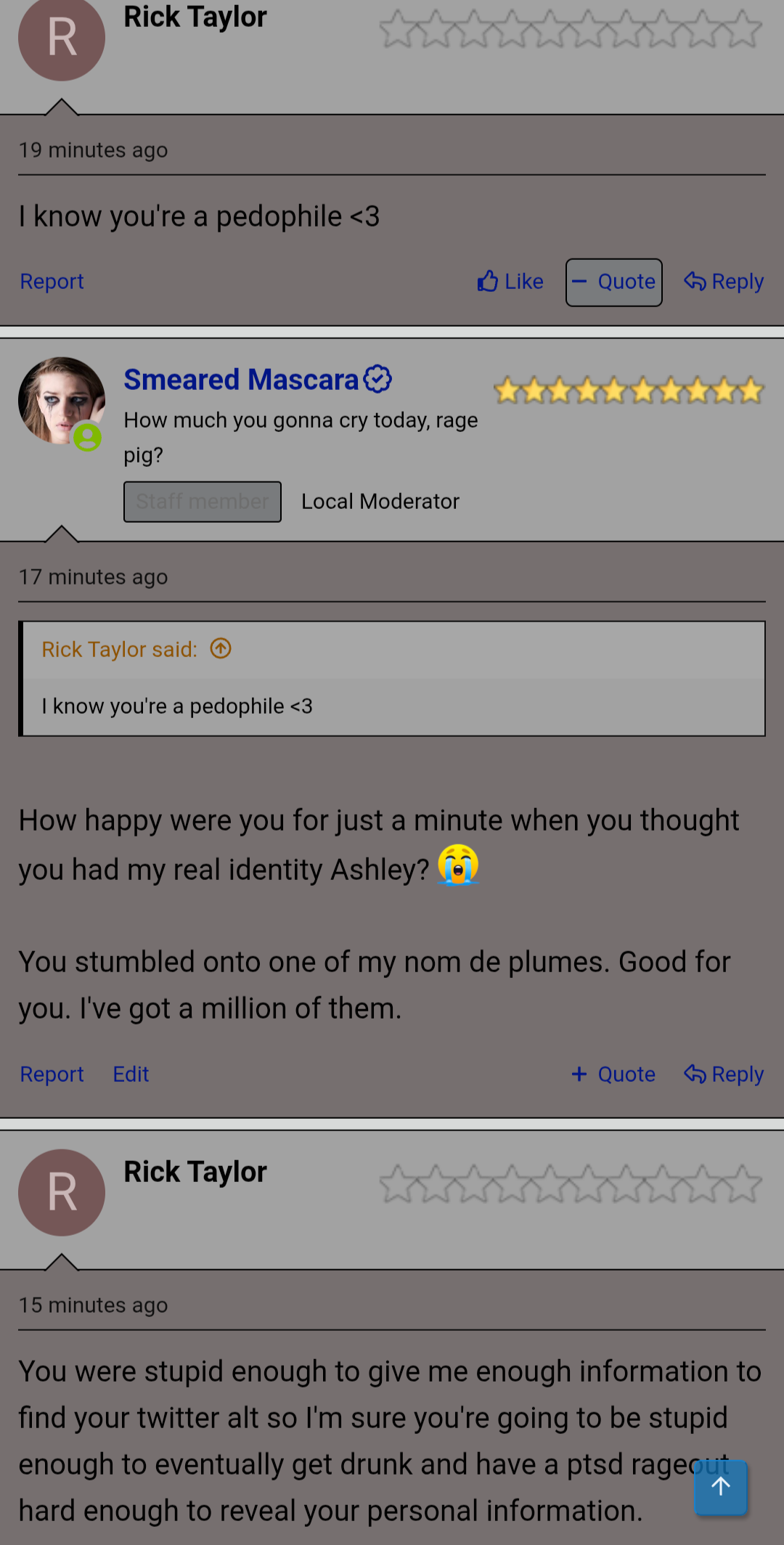Reply to Smeared Mascara's post

(724, 1075)
